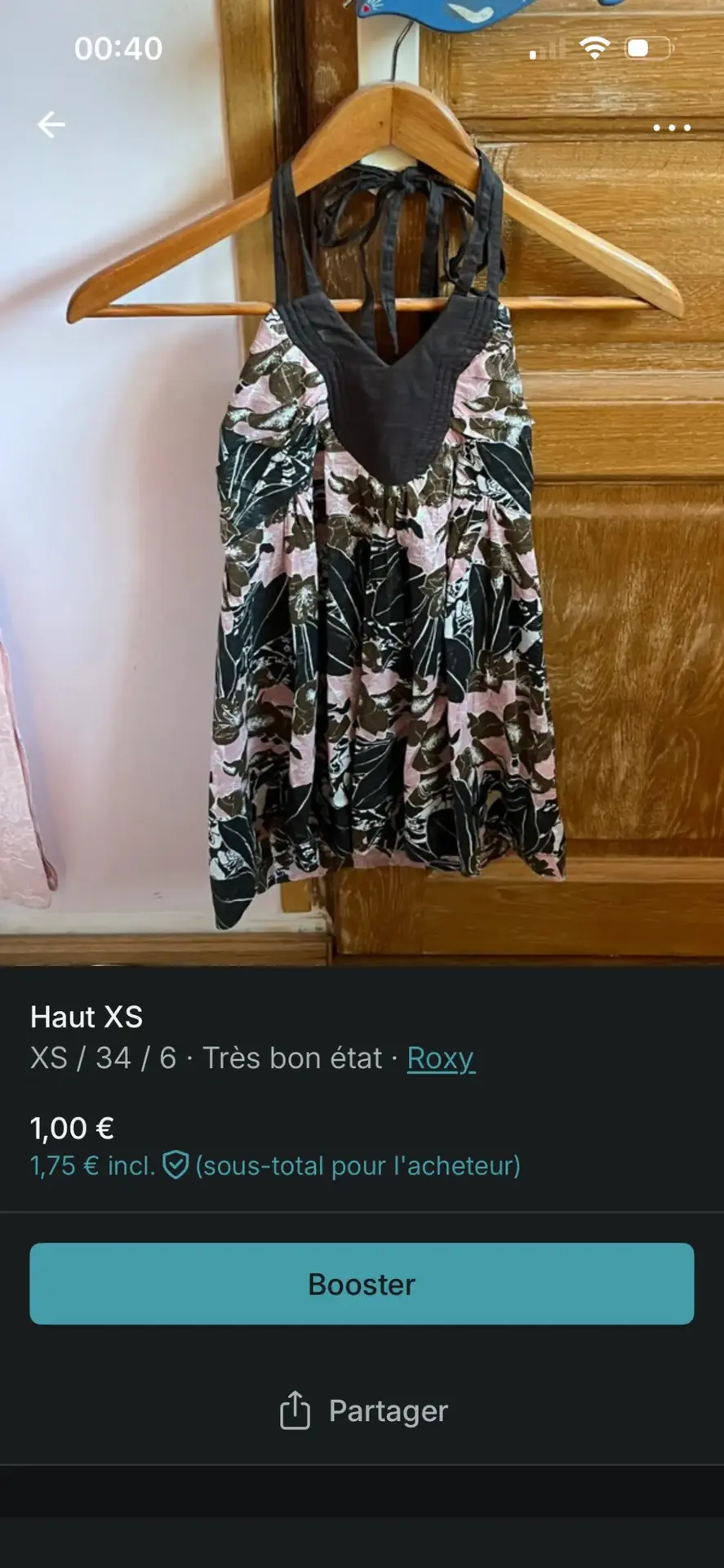Open buyer subtotal price details
724x1568 pixels.
[275, 1165]
